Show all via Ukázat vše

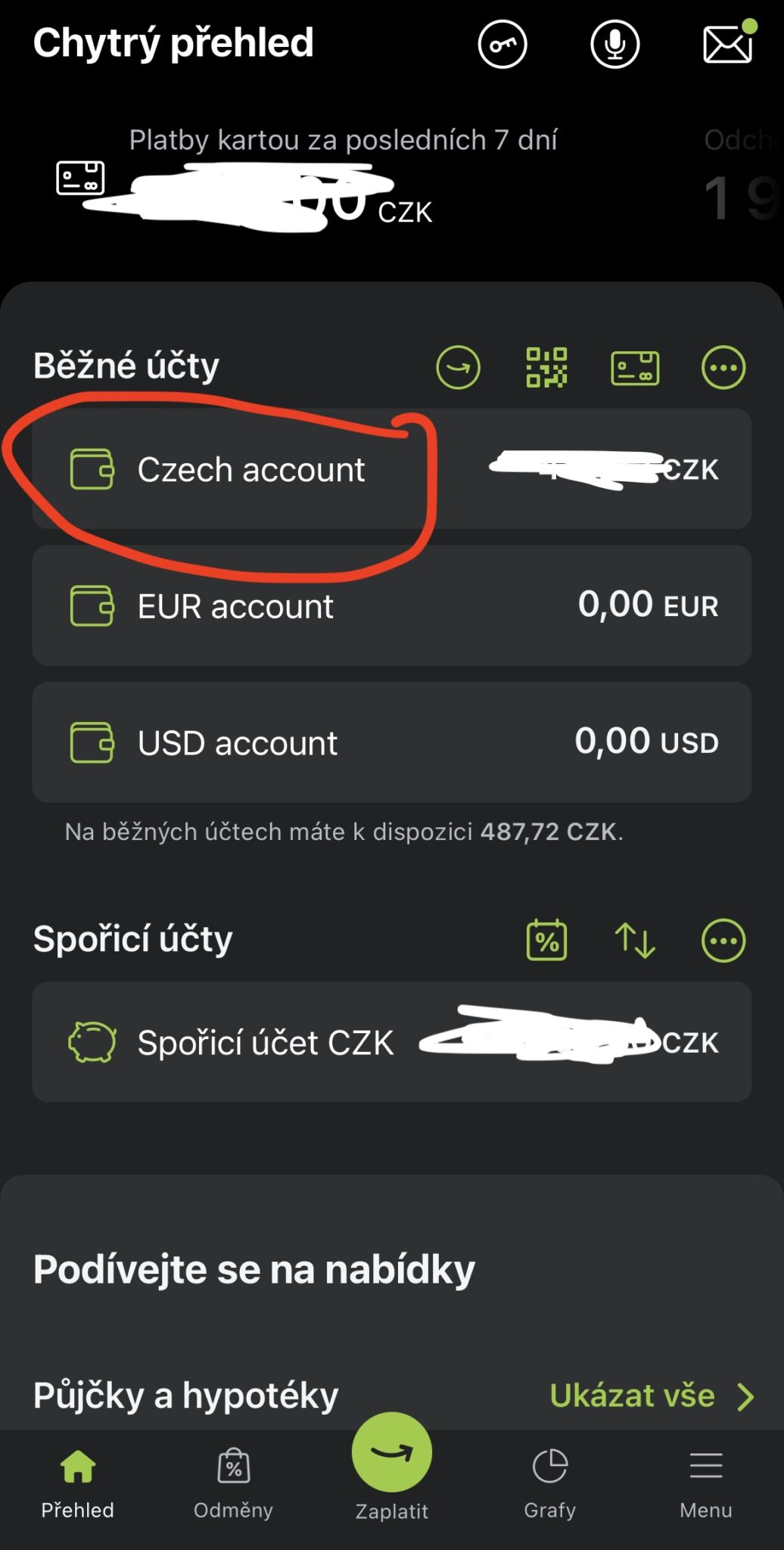point(651,1396)
